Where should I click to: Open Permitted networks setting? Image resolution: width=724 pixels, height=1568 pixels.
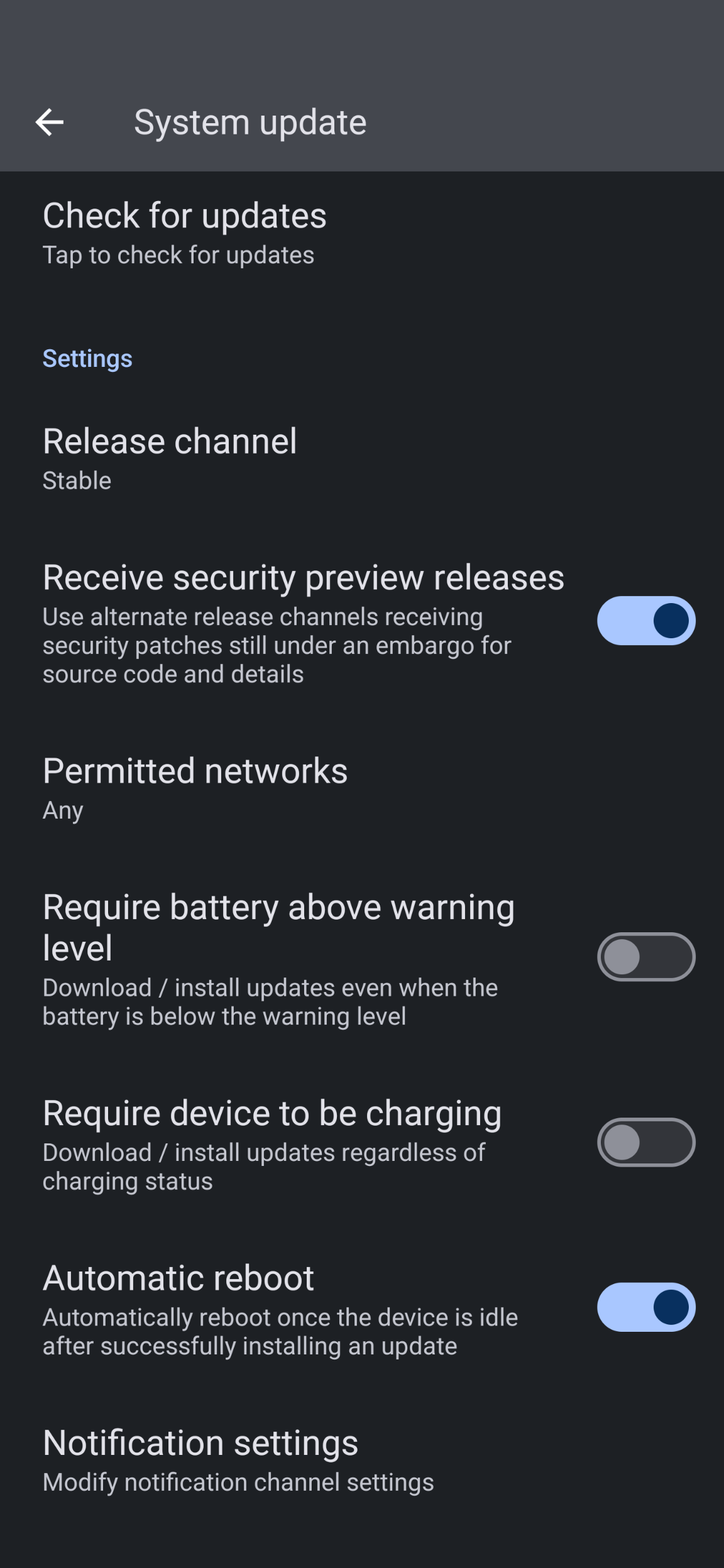(x=195, y=788)
